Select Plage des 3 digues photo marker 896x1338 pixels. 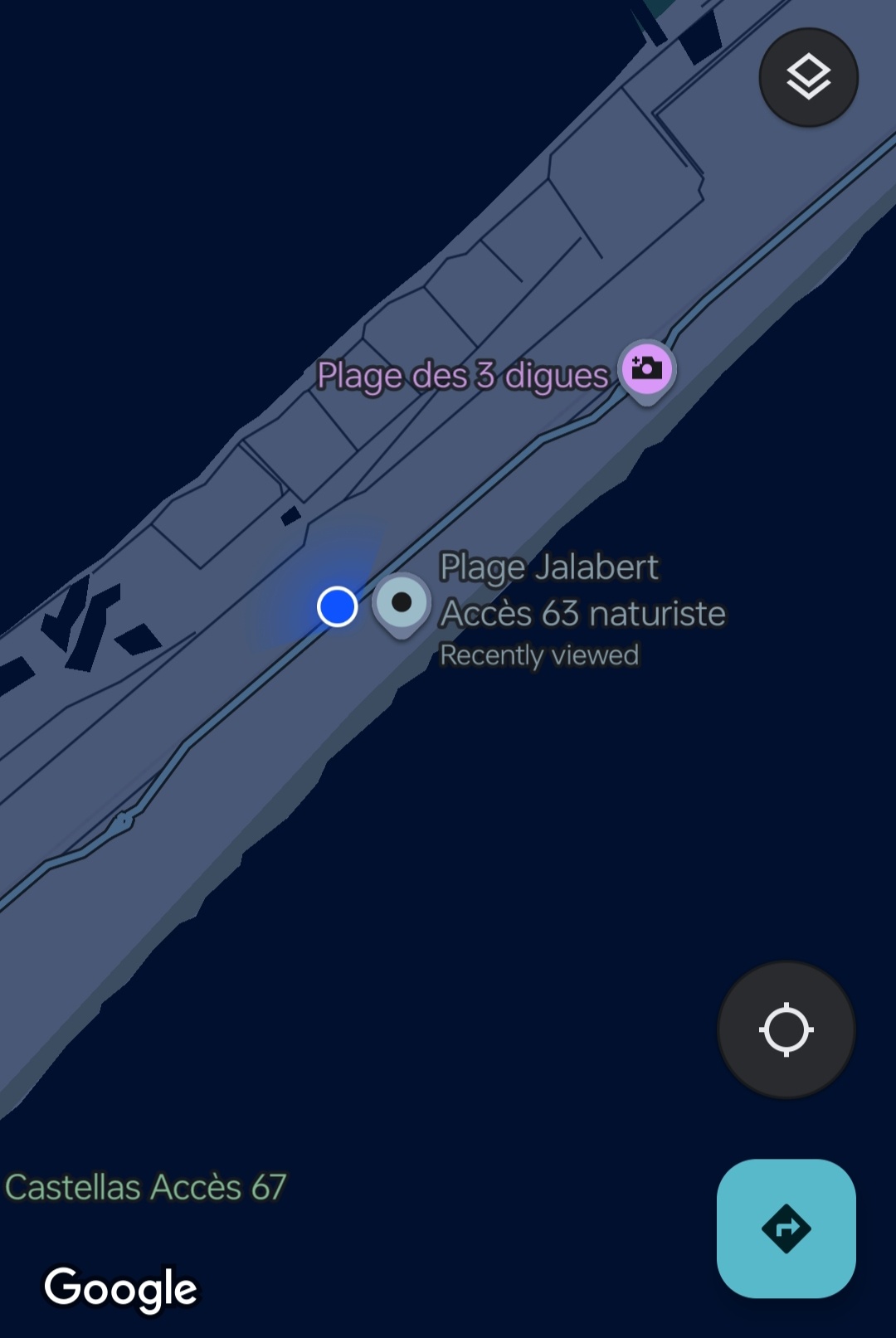(647, 369)
